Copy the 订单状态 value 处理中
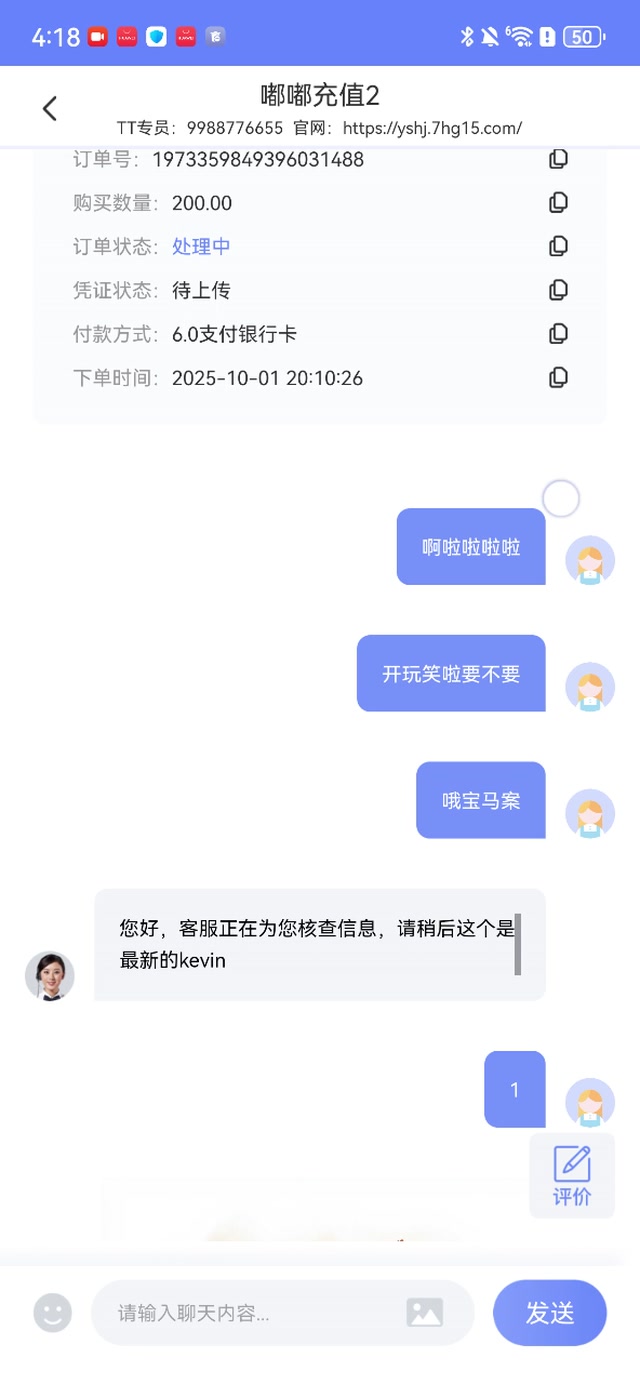Image resolution: width=640 pixels, height=1384 pixels. click(559, 246)
